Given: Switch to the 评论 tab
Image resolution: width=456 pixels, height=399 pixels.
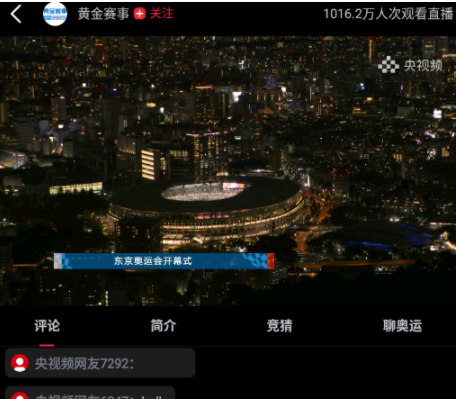Looking at the screenshot, I should 47,326.
